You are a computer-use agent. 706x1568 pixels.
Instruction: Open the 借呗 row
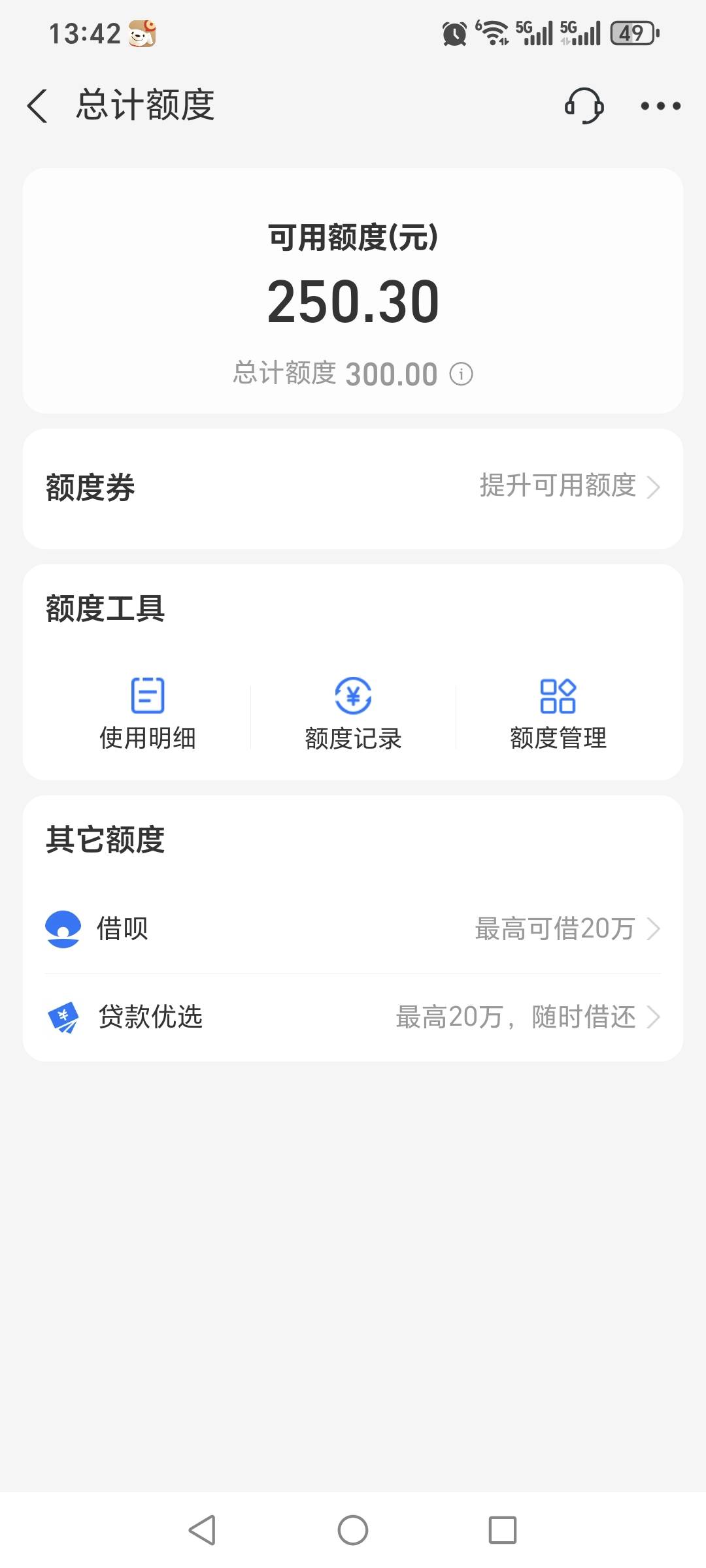(353, 928)
